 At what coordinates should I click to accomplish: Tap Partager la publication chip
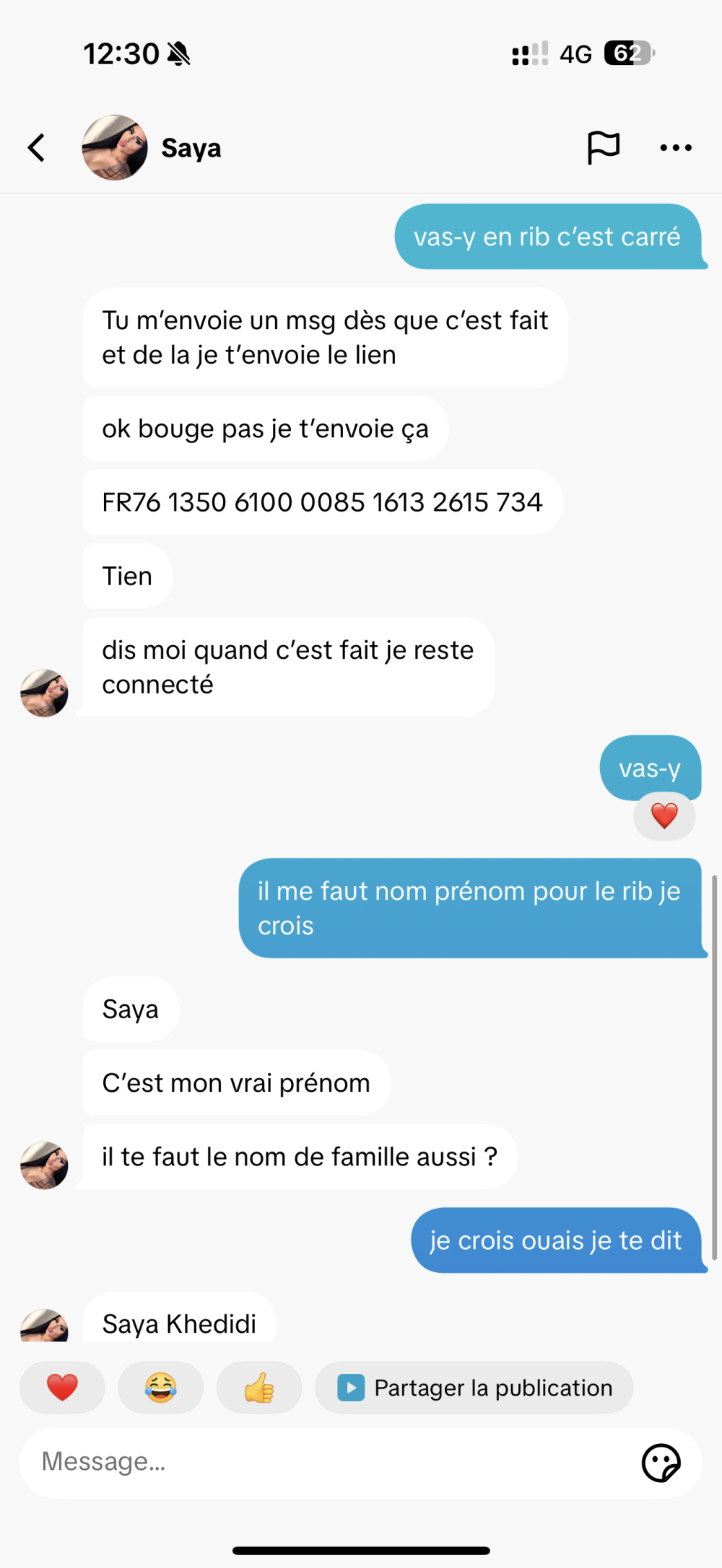(x=474, y=1387)
